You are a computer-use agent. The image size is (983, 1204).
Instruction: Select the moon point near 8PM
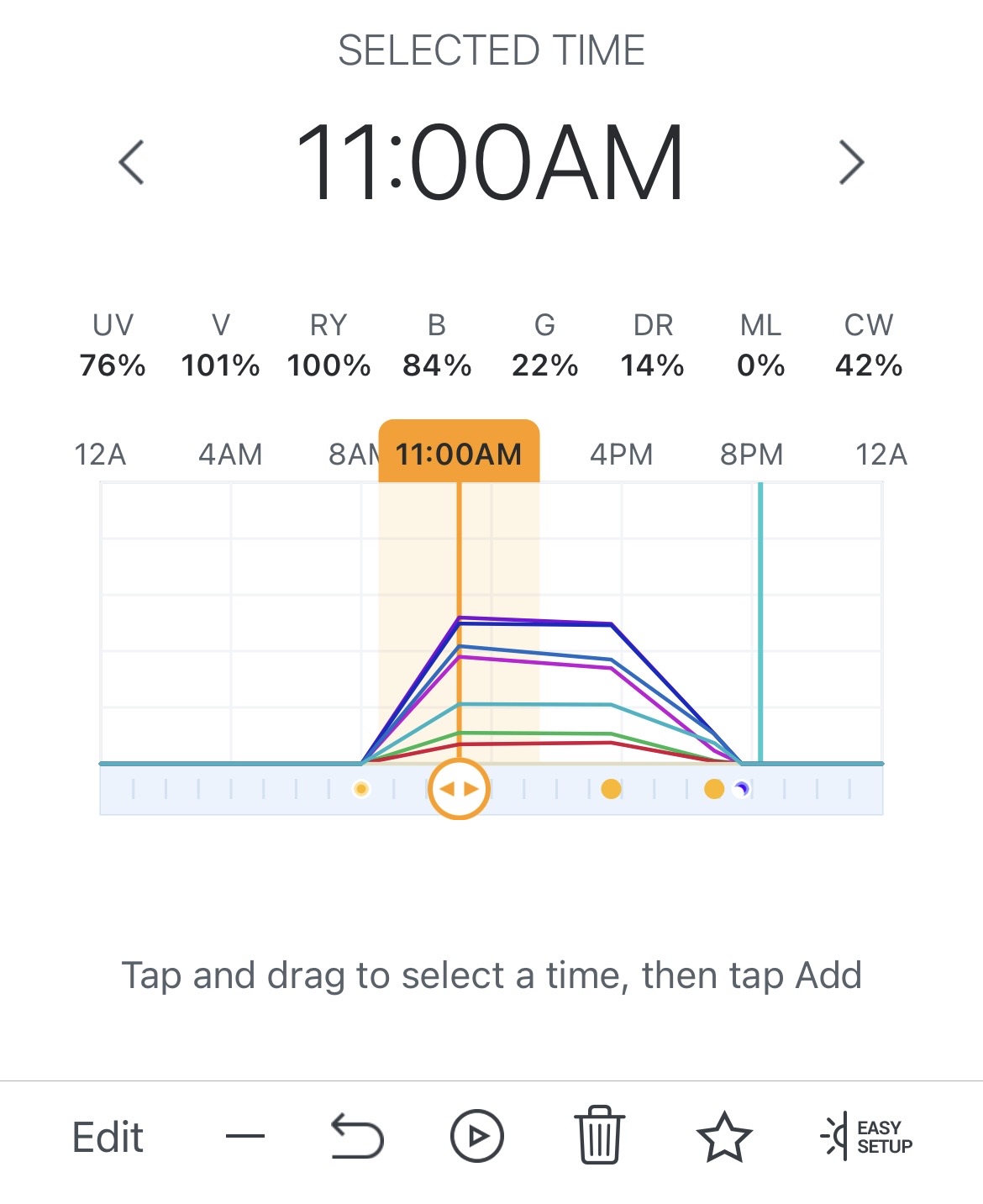click(x=741, y=789)
